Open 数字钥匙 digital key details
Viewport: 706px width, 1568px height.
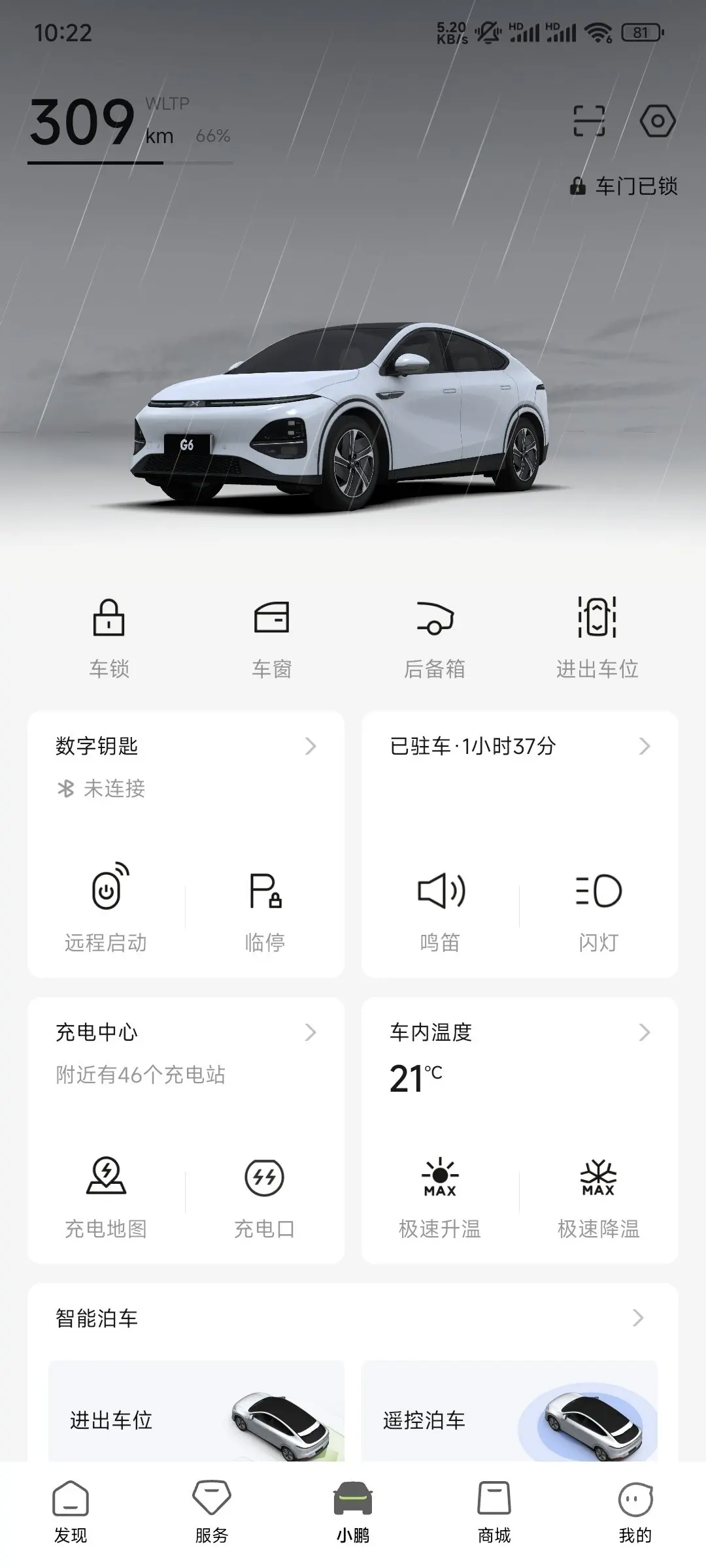(x=186, y=746)
